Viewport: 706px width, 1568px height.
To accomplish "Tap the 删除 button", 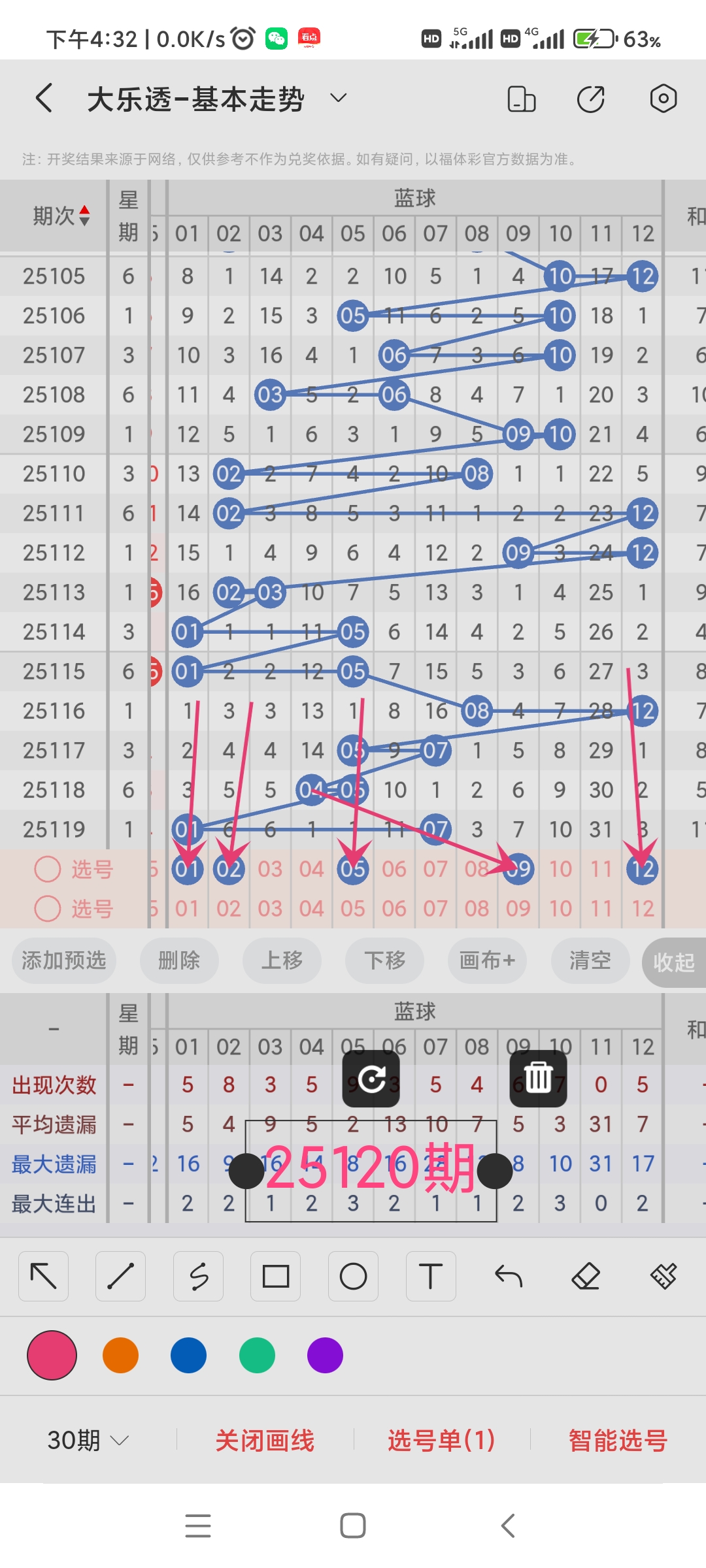I will [x=179, y=960].
